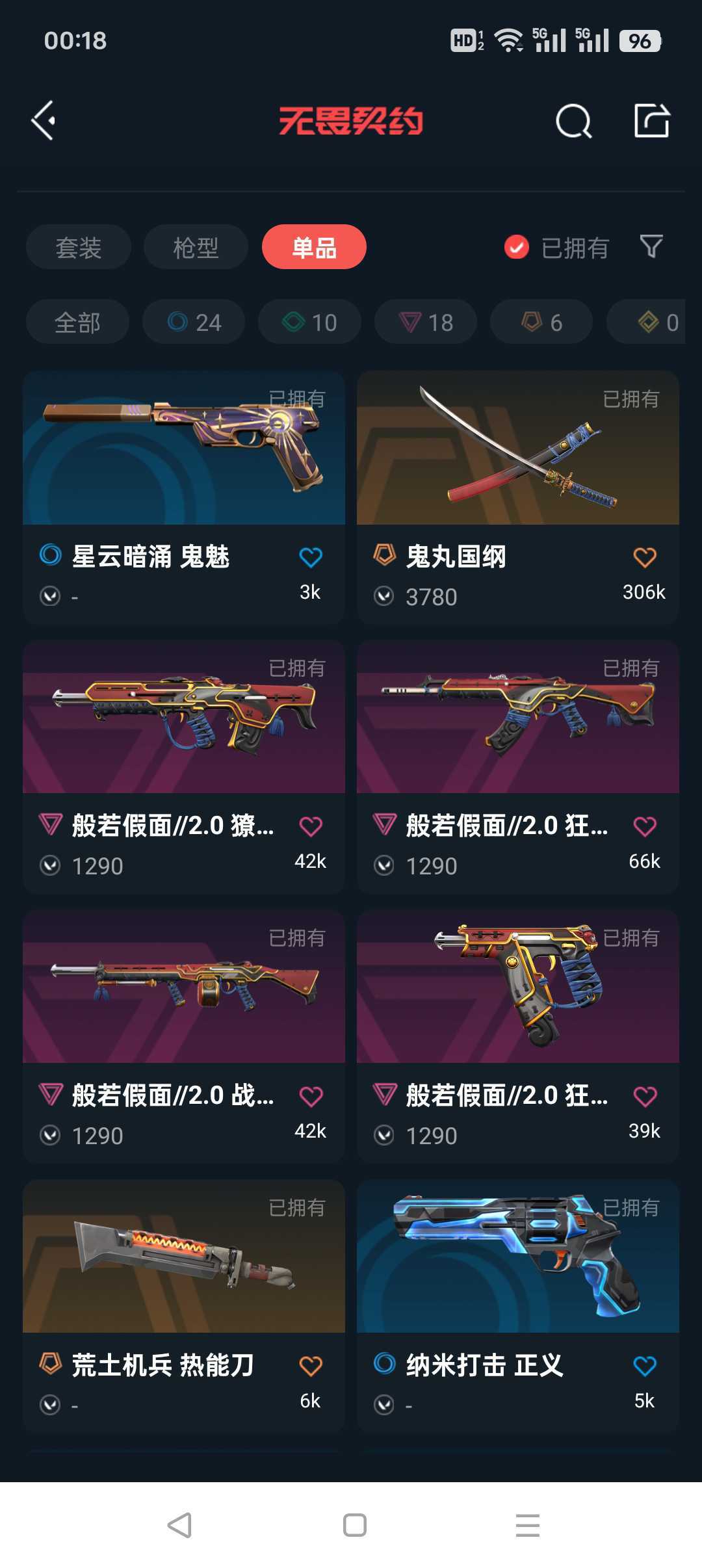Viewport: 702px width, 1568px height.
Task: Switch to the 枪型 tab
Action: [x=196, y=247]
